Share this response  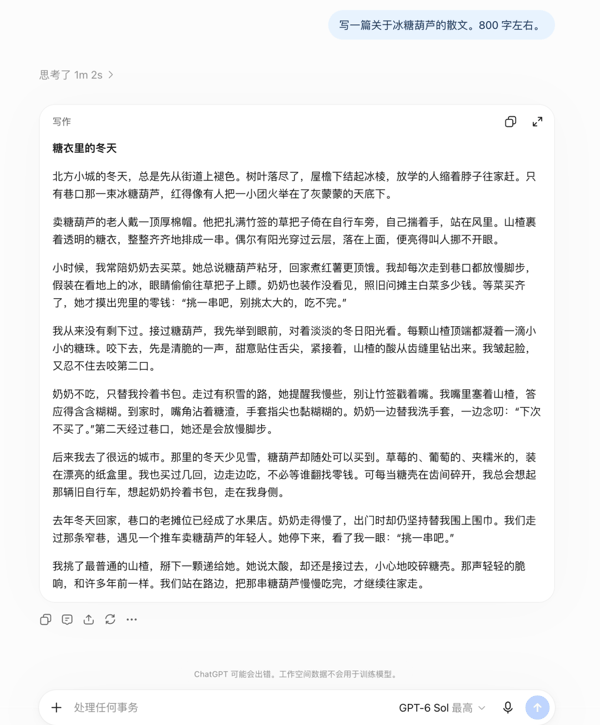click(x=88, y=619)
